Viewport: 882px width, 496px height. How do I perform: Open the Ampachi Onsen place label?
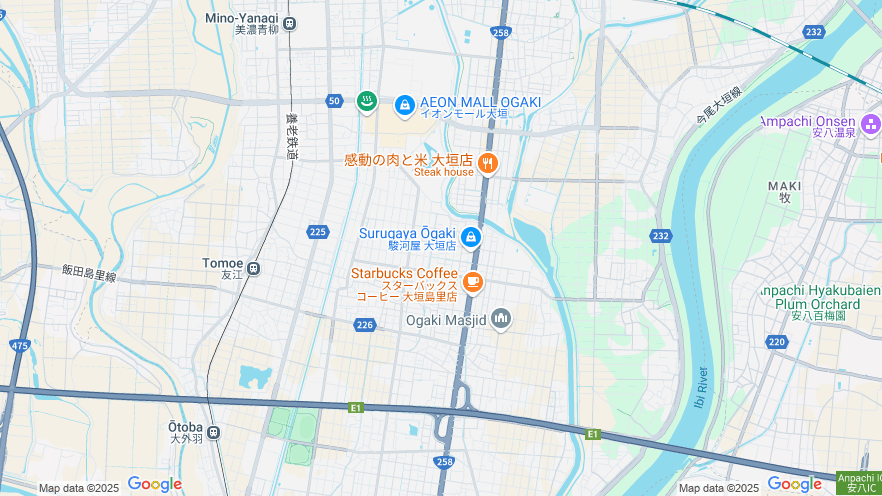pyautogui.click(x=808, y=122)
